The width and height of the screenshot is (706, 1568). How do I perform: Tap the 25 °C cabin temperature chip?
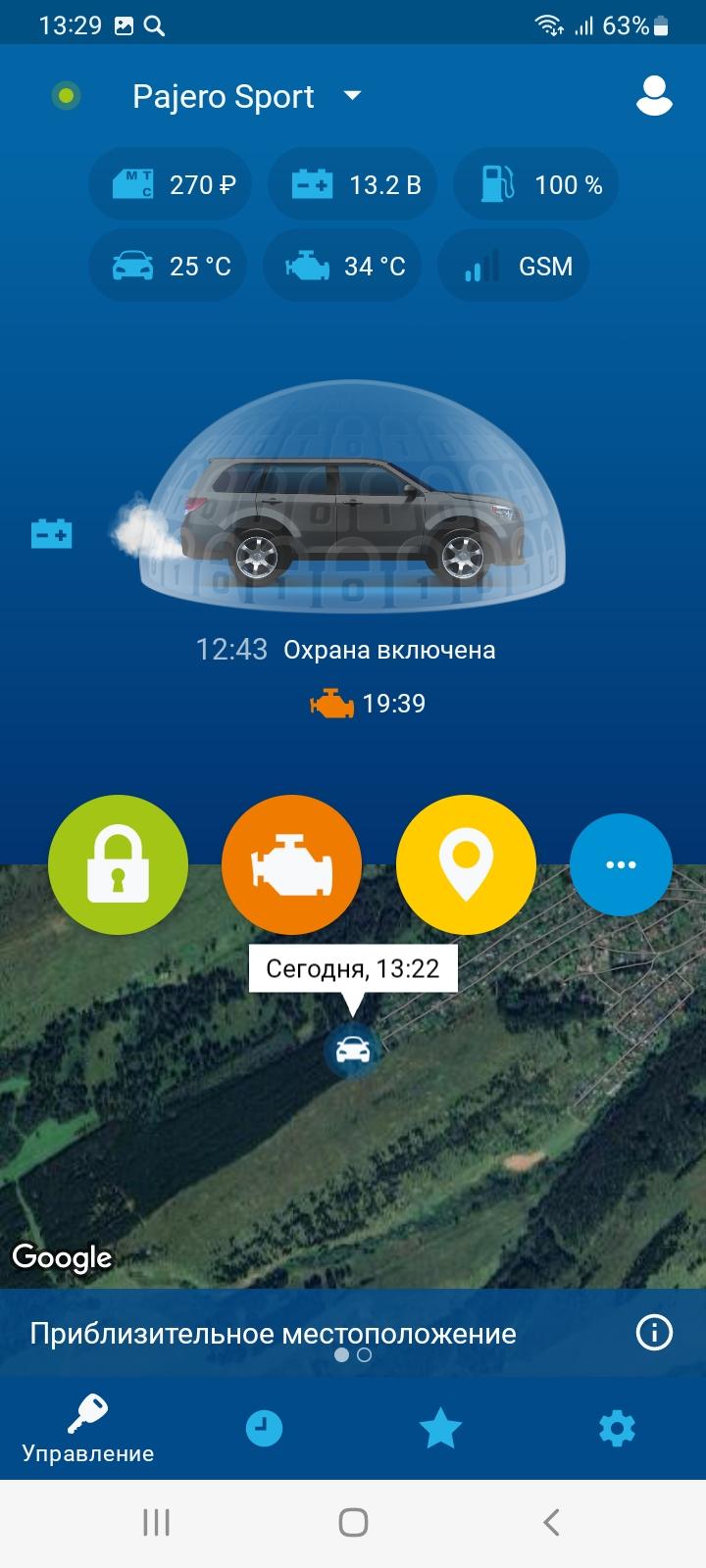coord(168,266)
